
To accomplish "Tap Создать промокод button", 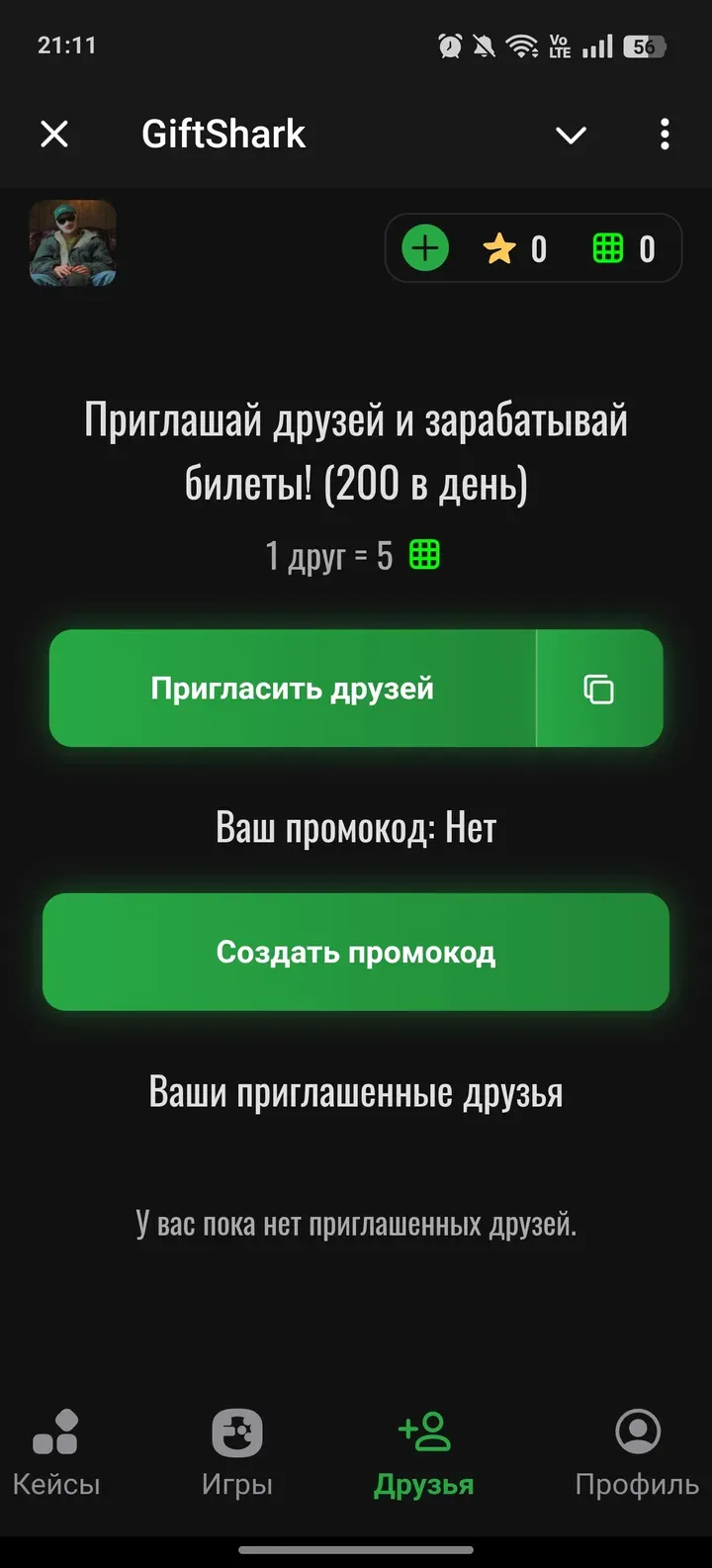I will tap(356, 952).
